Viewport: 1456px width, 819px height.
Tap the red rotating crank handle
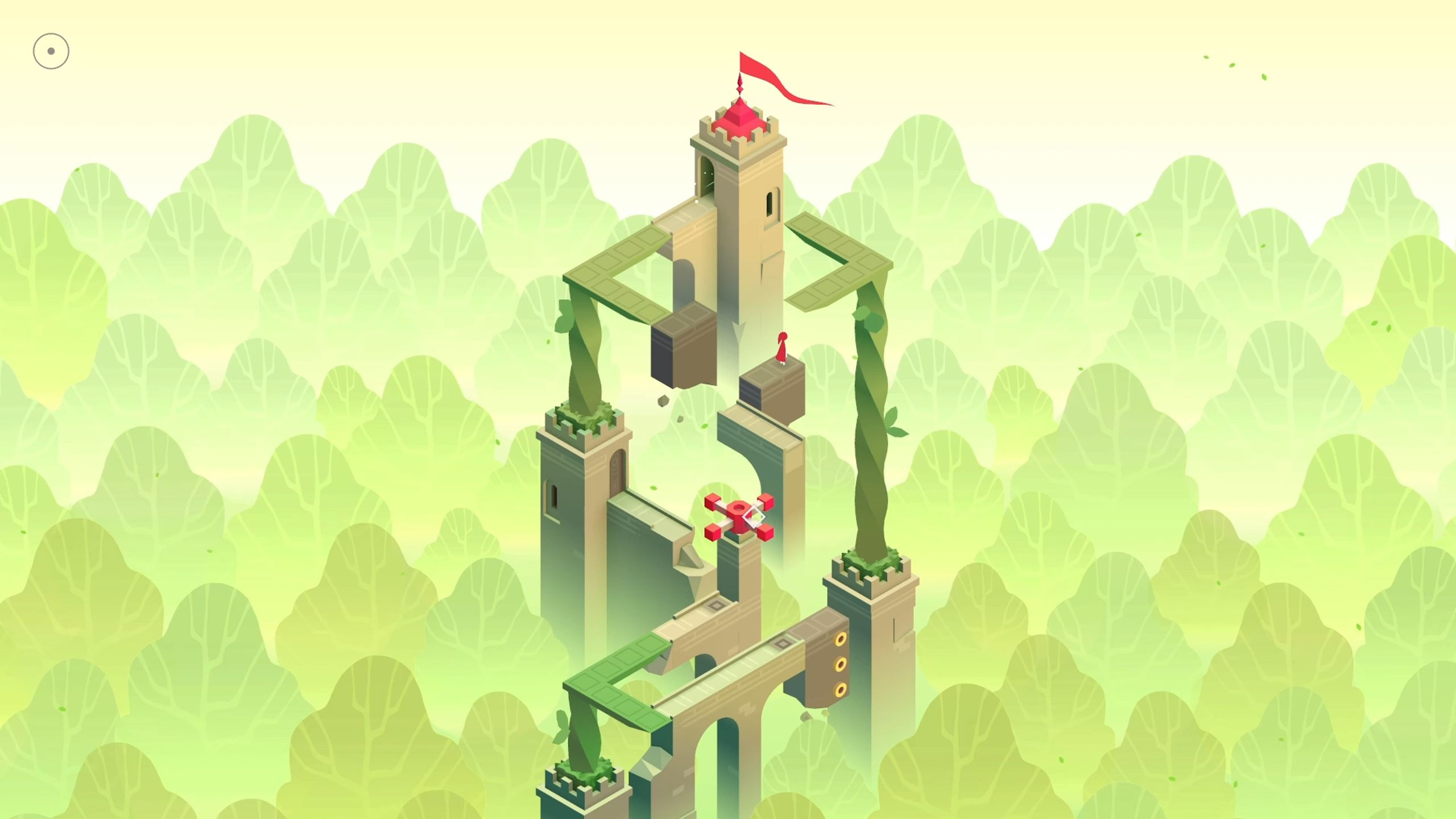coord(738,518)
